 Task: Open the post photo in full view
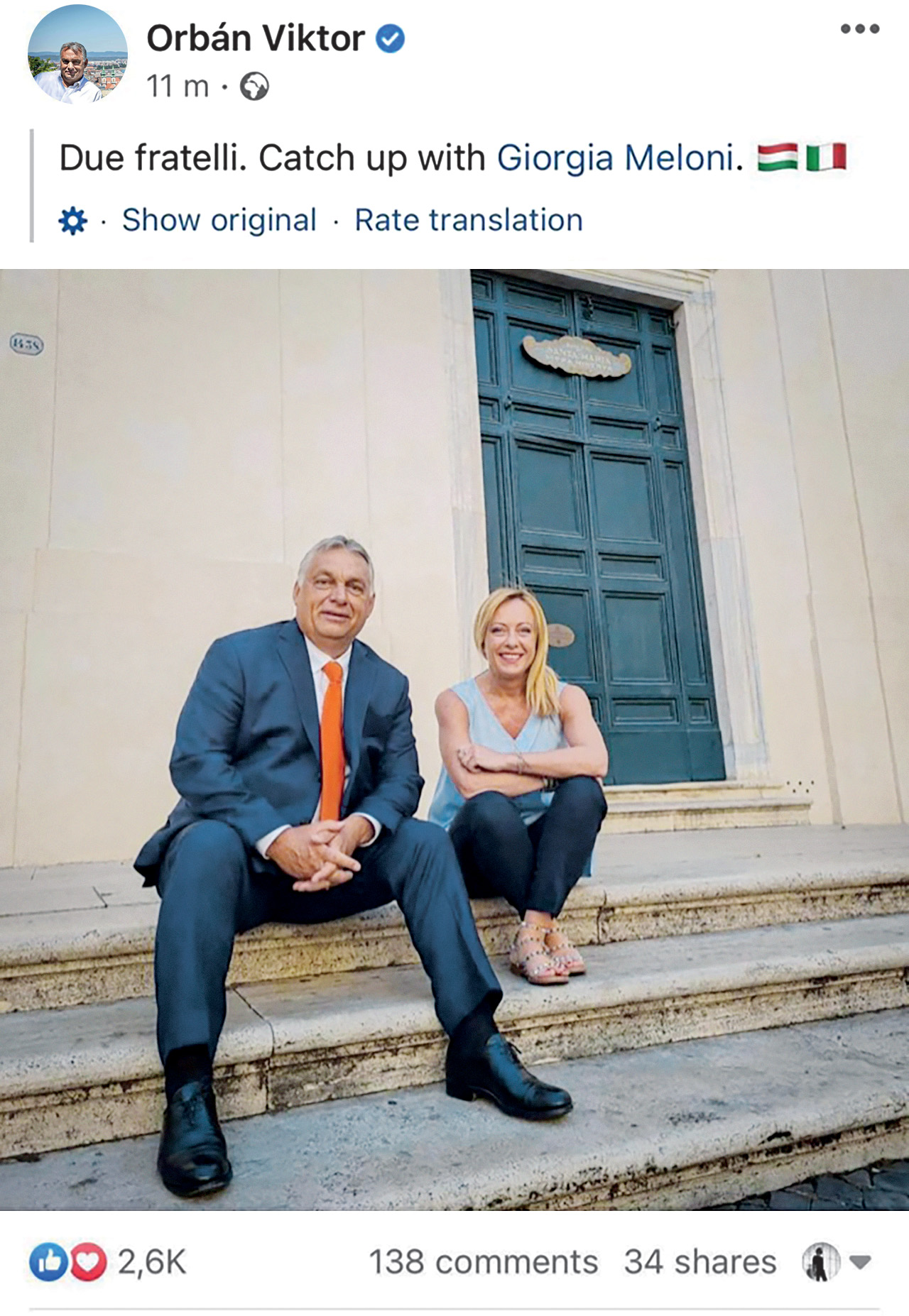tap(454, 738)
